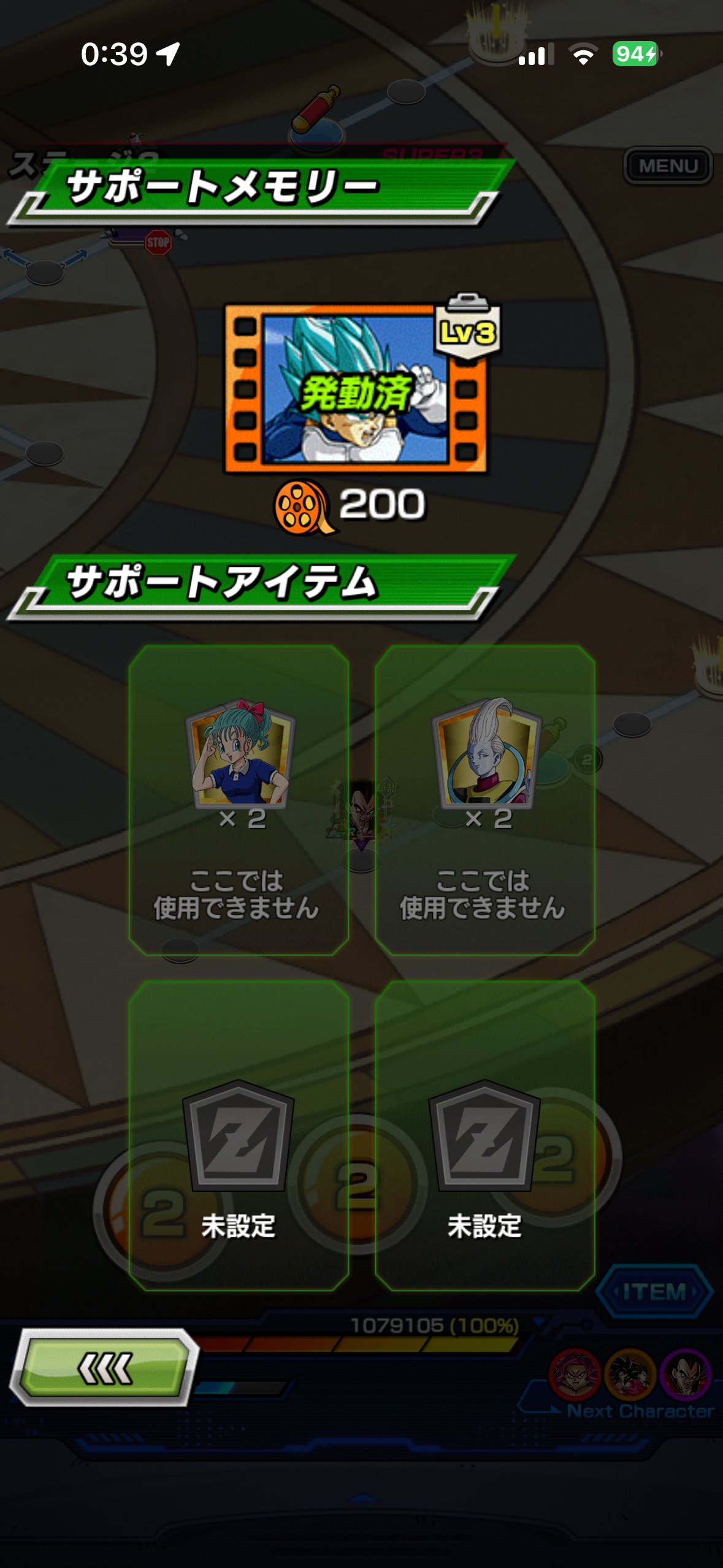Screen dimensions: 723x1568
Task: Select the Whis support item slot
Action: (x=485, y=799)
